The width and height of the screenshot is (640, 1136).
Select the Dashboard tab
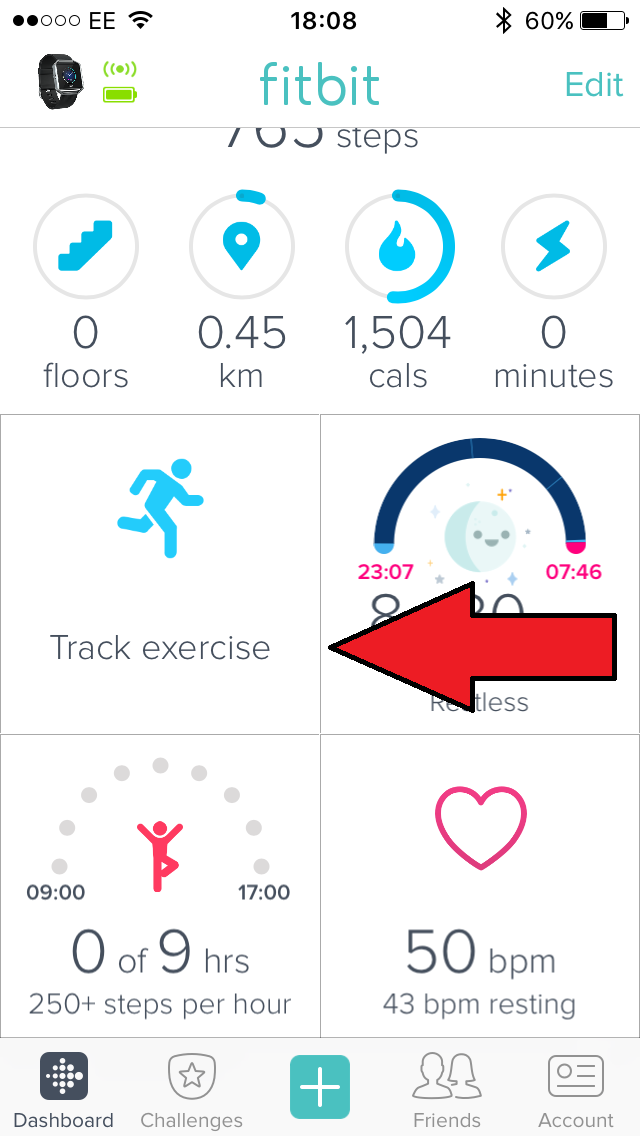click(x=64, y=1090)
